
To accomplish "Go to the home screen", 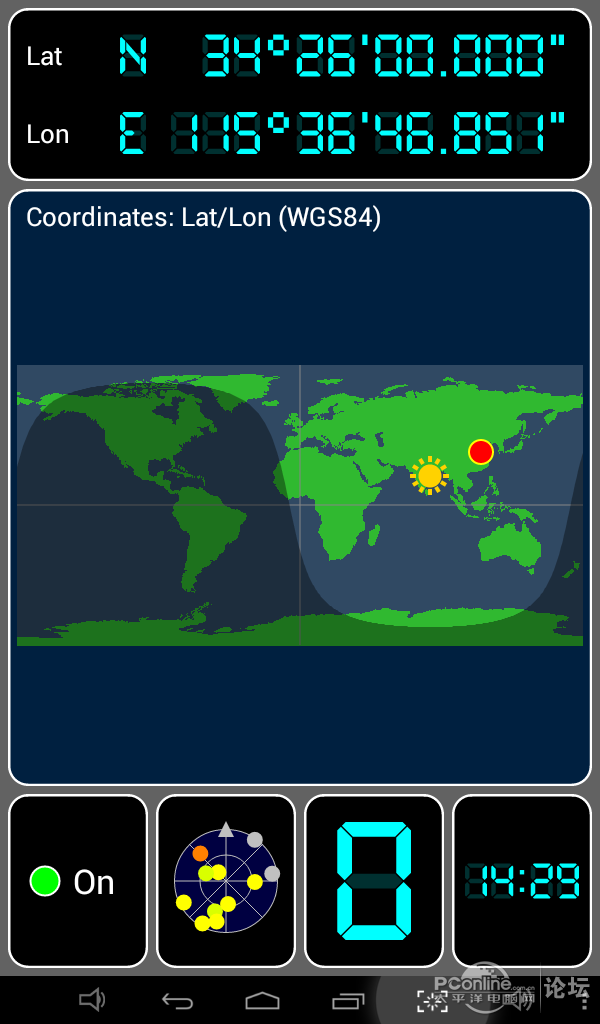I will coord(262,1000).
